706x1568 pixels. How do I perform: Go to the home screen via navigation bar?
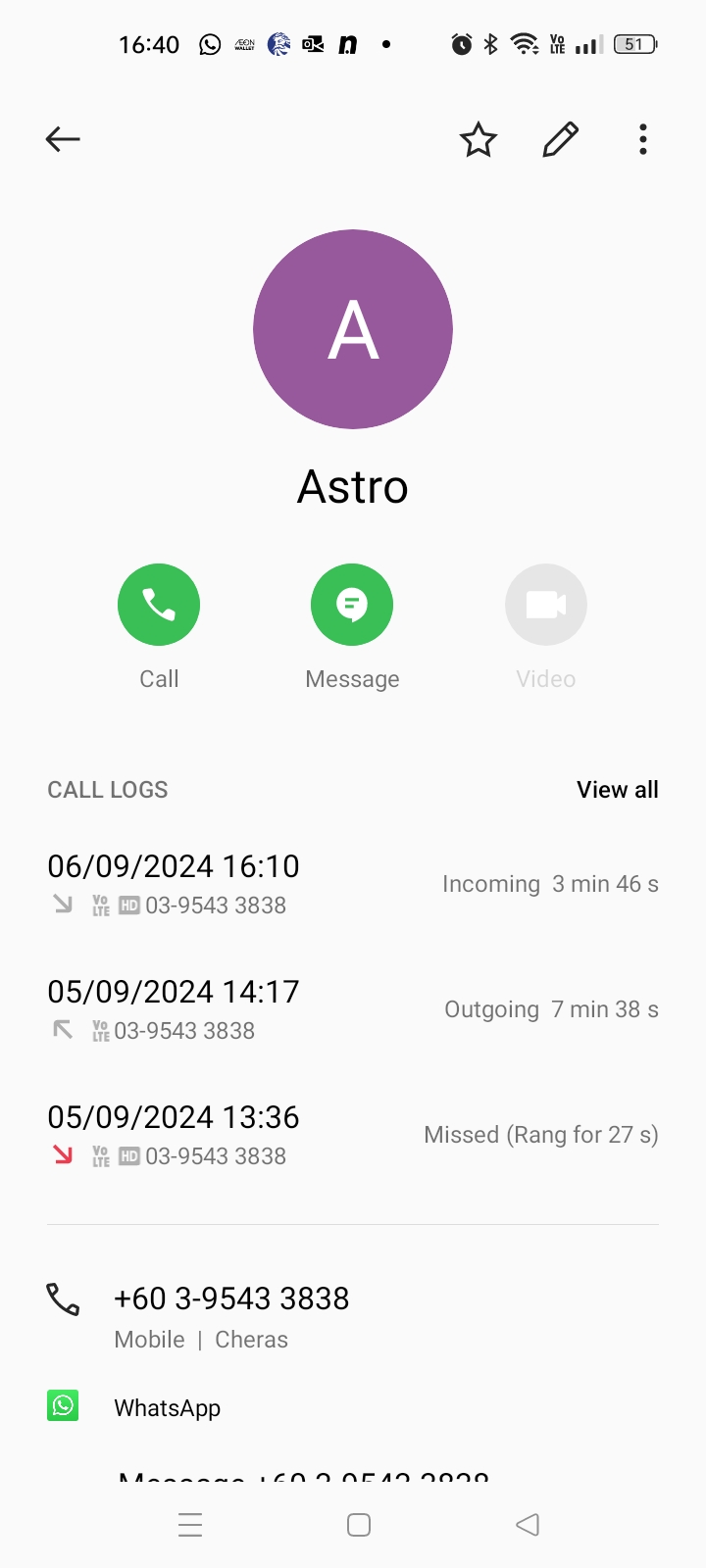tap(359, 1525)
